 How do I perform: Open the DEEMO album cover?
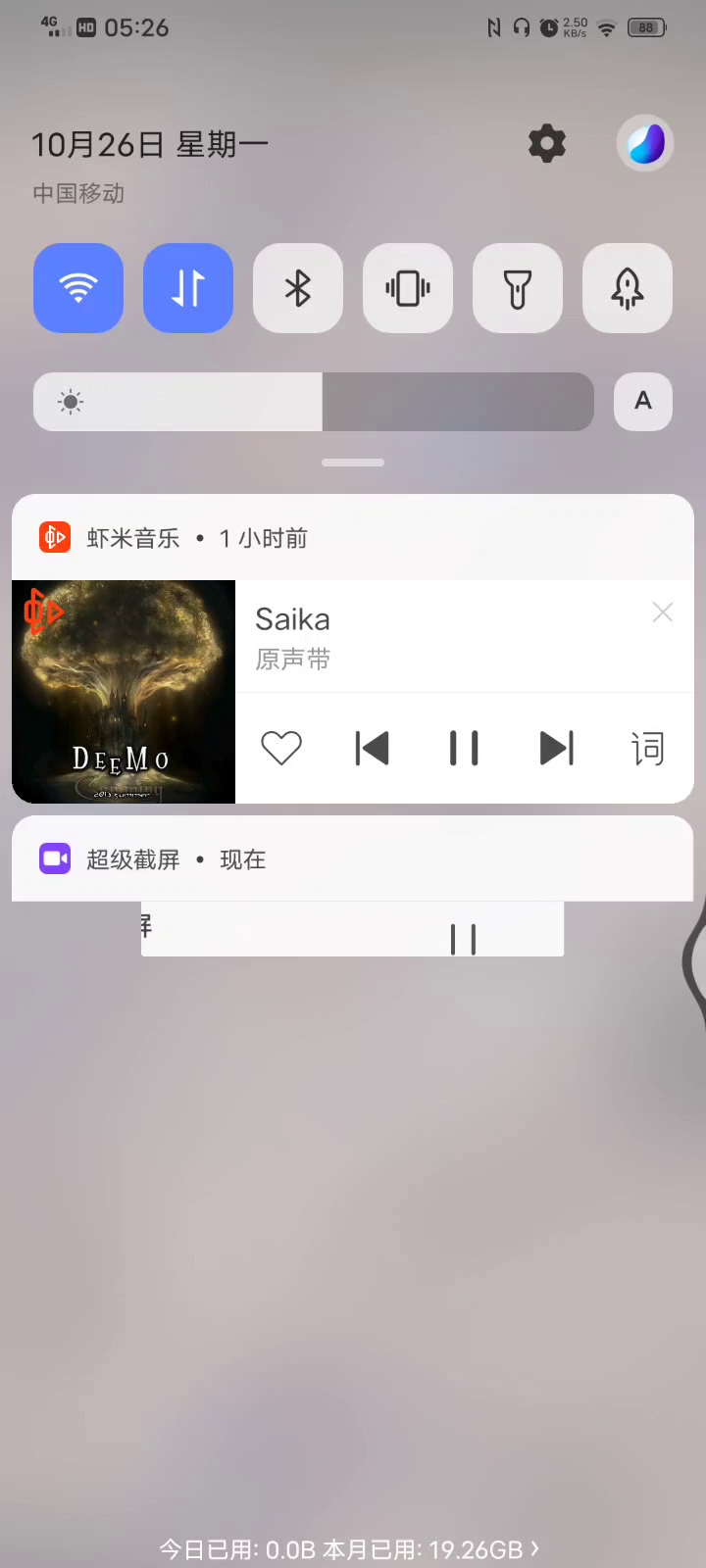(x=124, y=692)
